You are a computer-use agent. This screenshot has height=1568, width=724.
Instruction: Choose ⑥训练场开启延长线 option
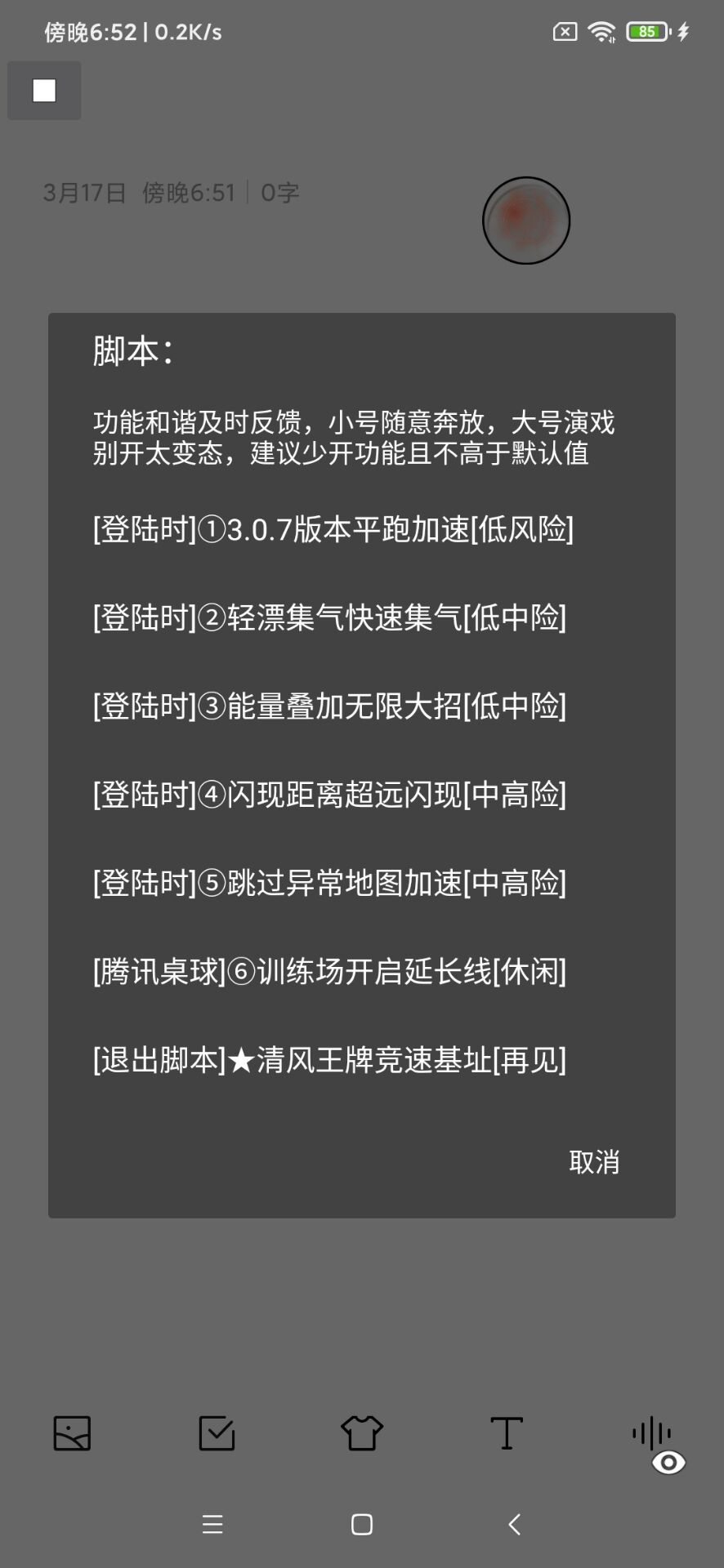pos(329,972)
